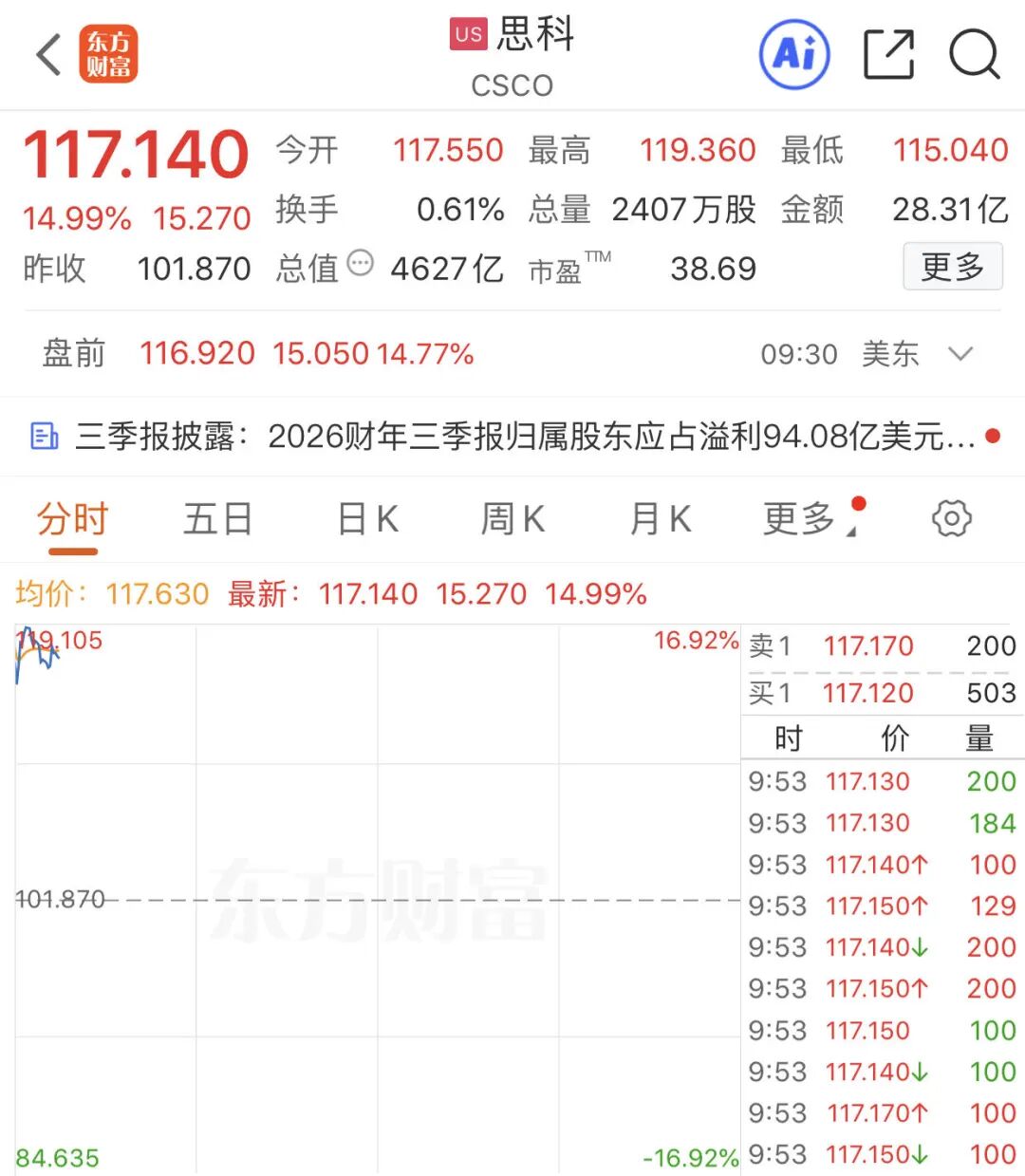Viewport: 1025px width, 1176px height.
Task: Go back using the top-left arrow
Action: [x=49, y=54]
